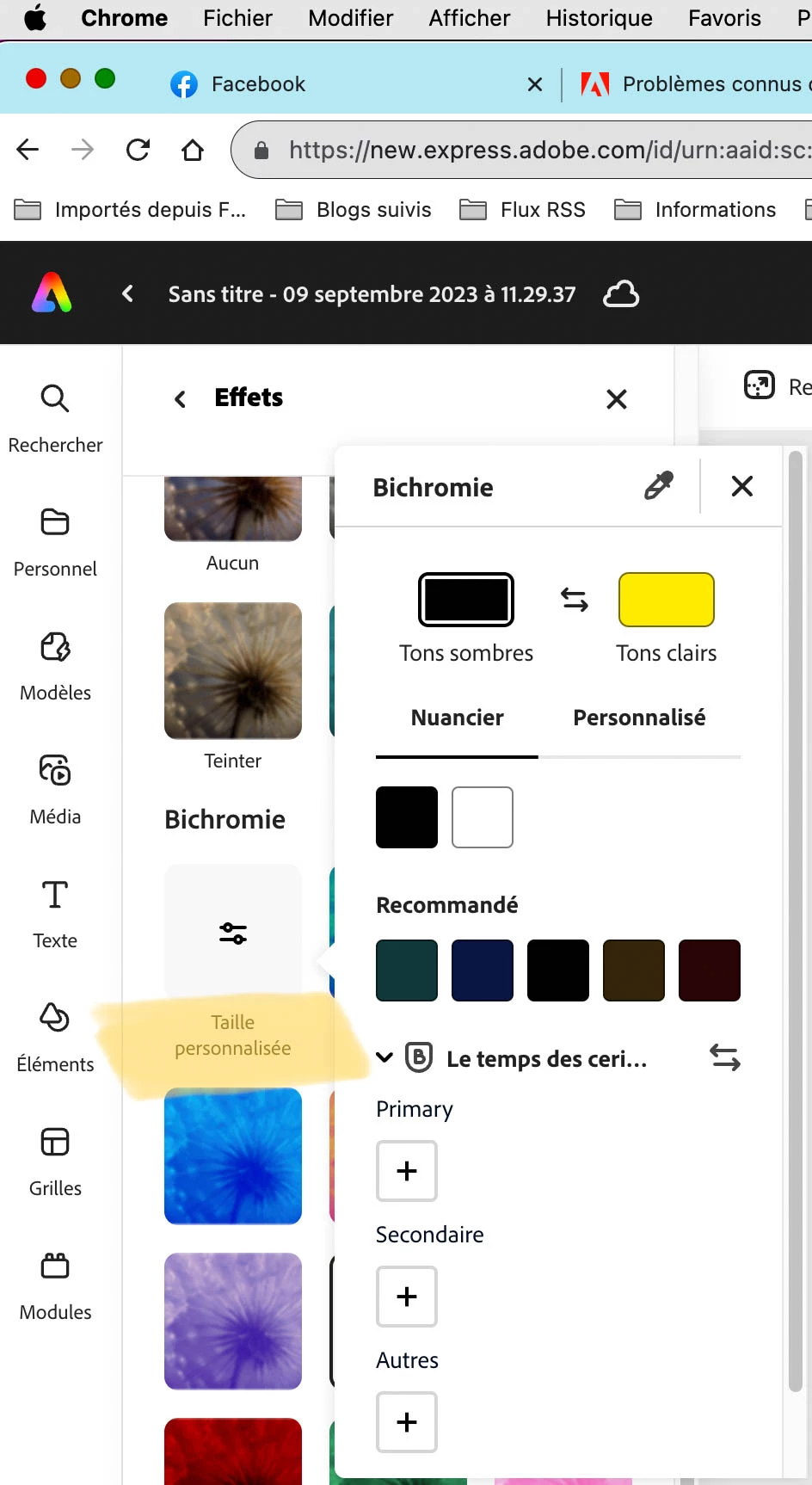Open the Texte sidebar item
The height and width of the screenshot is (1485, 812).
55,913
